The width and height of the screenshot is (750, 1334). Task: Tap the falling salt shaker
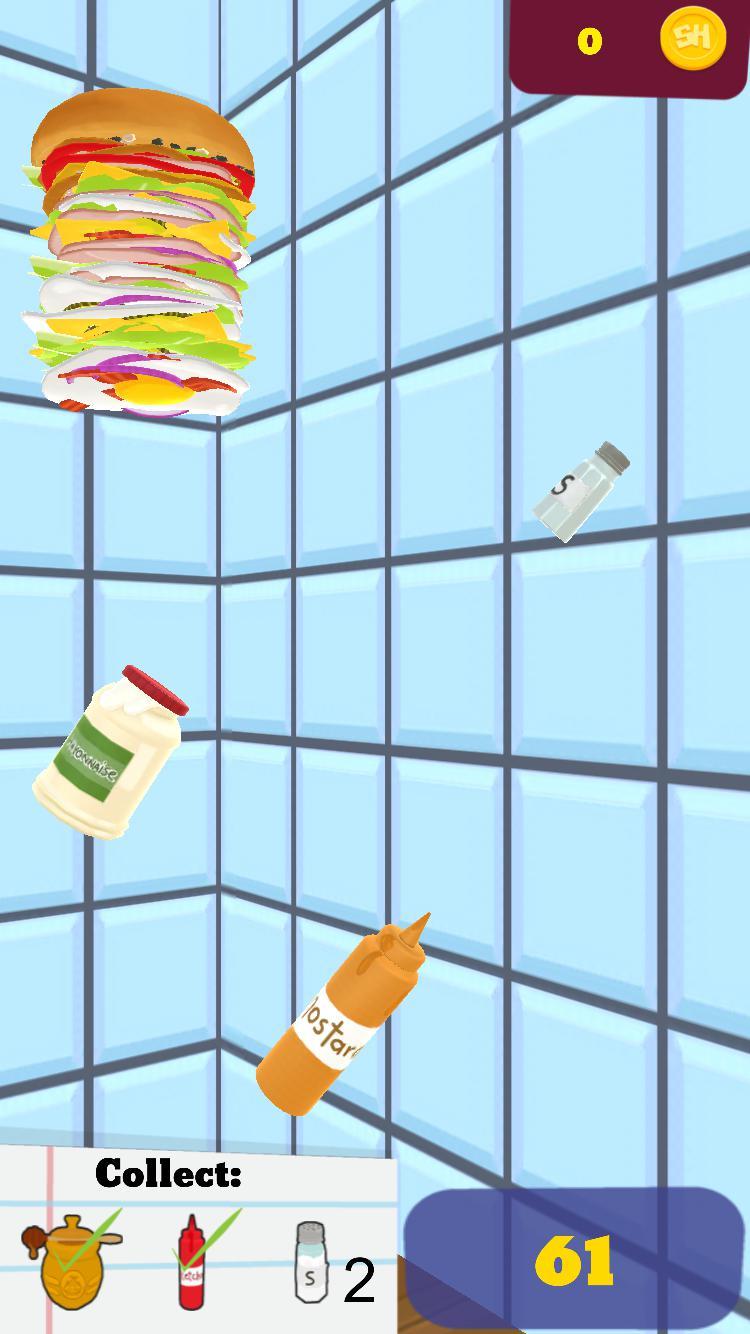581,491
